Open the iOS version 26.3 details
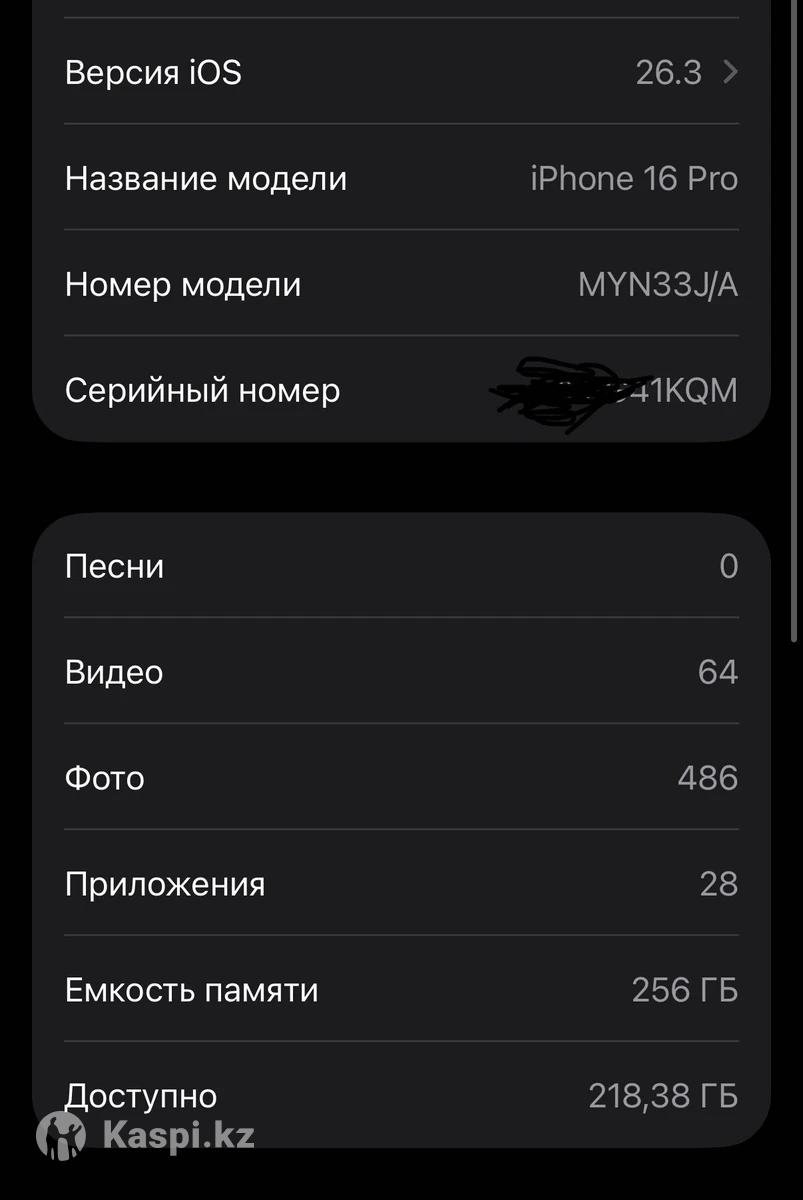Image resolution: width=803 pixels, height=1200 pixels. coord(400,72)
